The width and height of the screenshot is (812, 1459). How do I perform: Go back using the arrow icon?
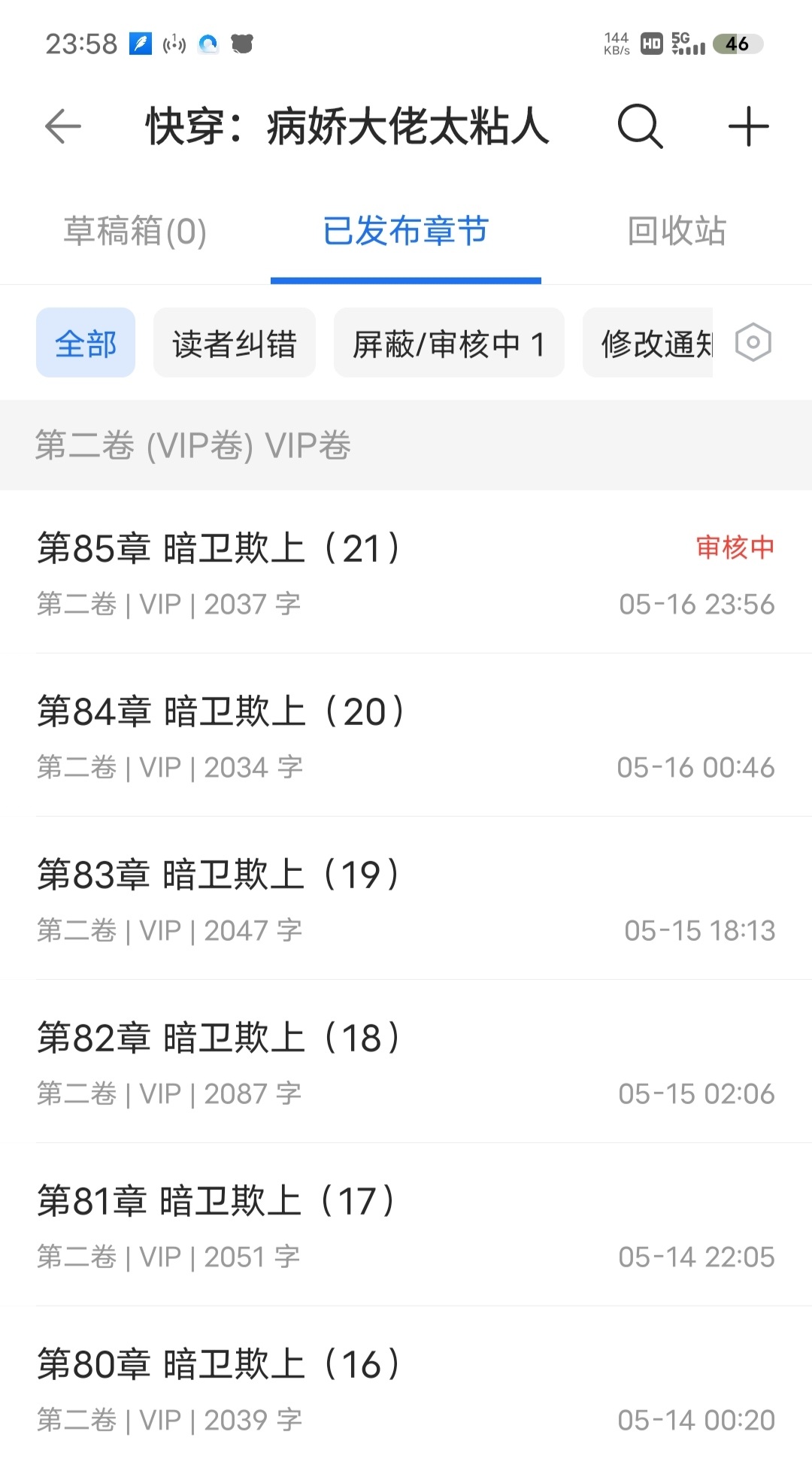click(x=63, y=126)
